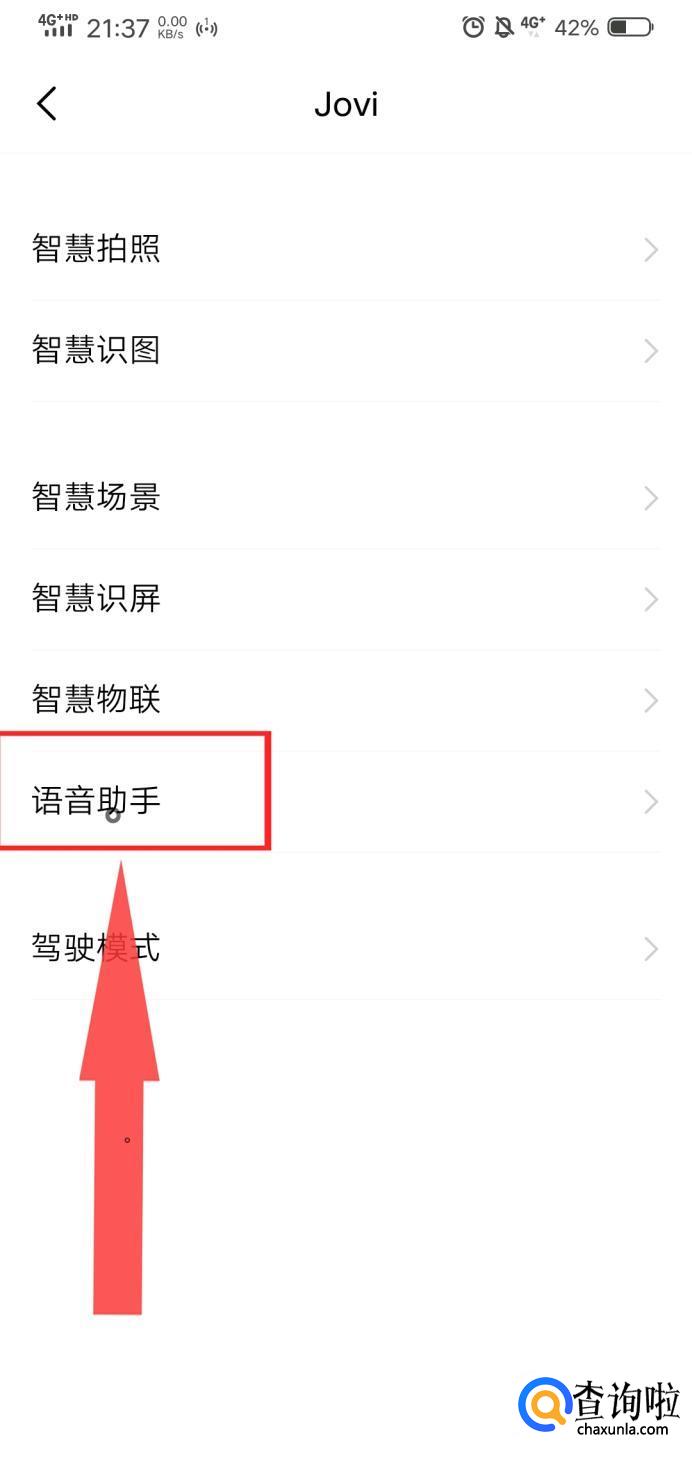Open 智慧拍照 settings

[x=346, y=249]
